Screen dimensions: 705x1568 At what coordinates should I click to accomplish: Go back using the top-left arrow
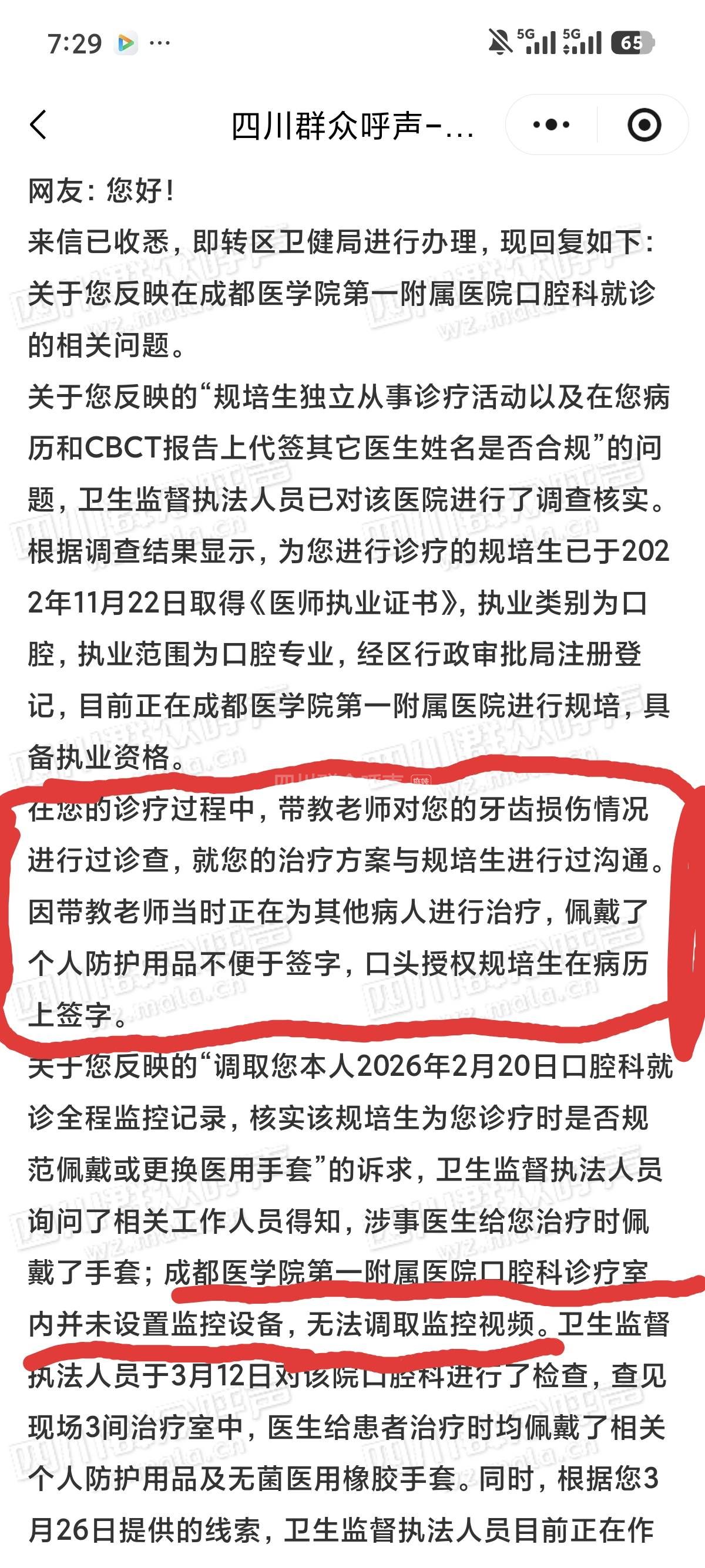click(x=38, y=125)
